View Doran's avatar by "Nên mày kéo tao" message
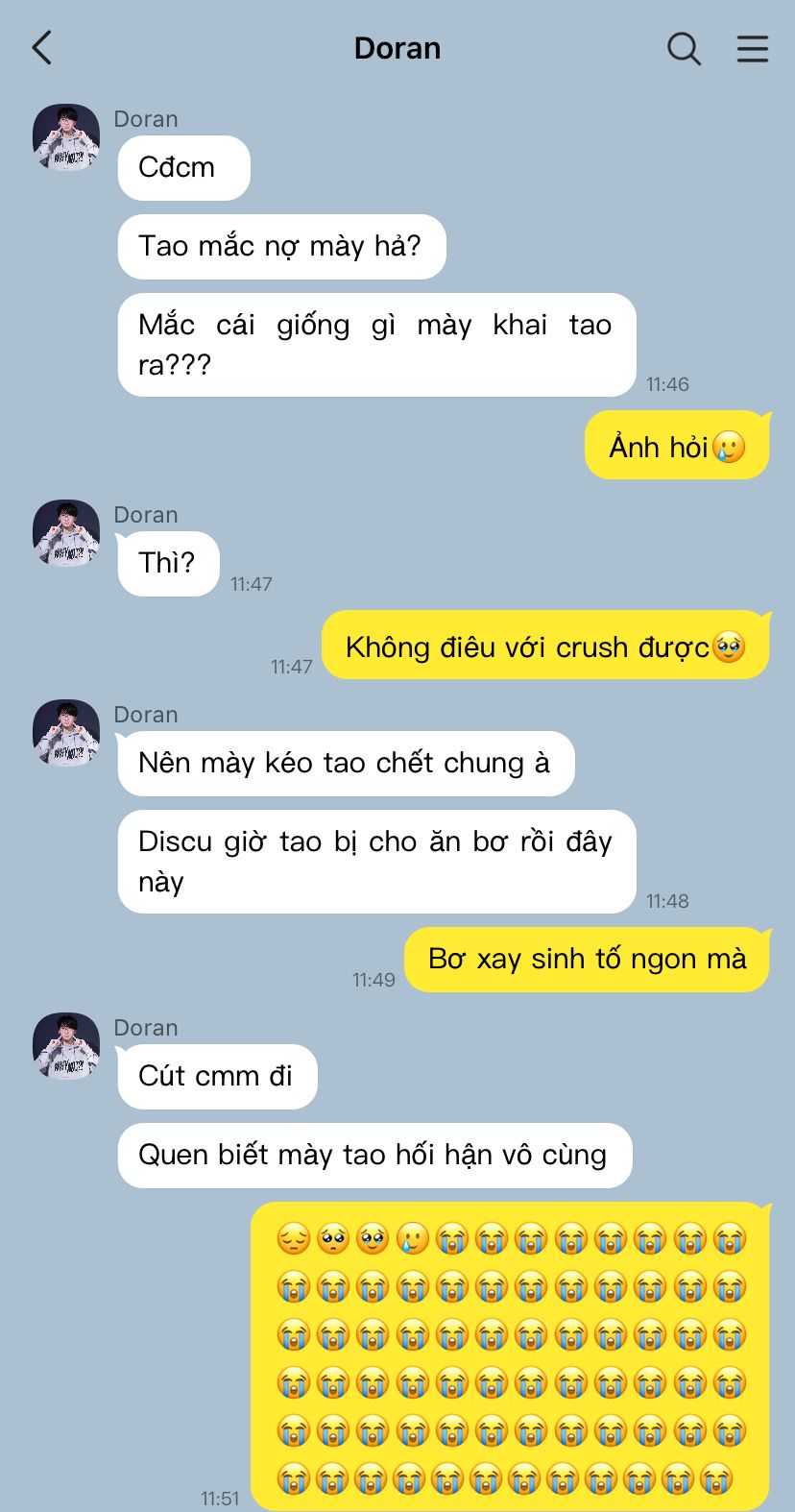This screenshot has height=1512, width=795. (66, 733)
